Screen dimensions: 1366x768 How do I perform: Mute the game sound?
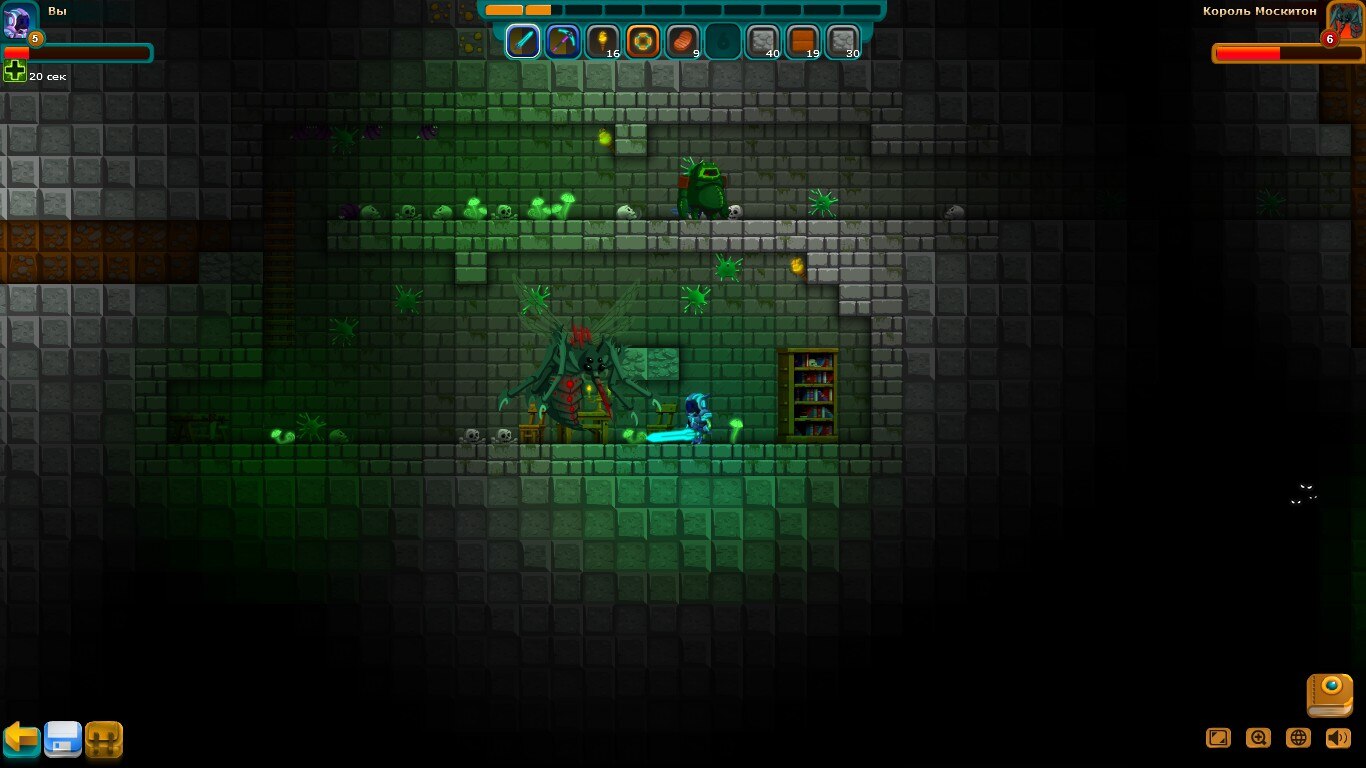click(1338, 738)
